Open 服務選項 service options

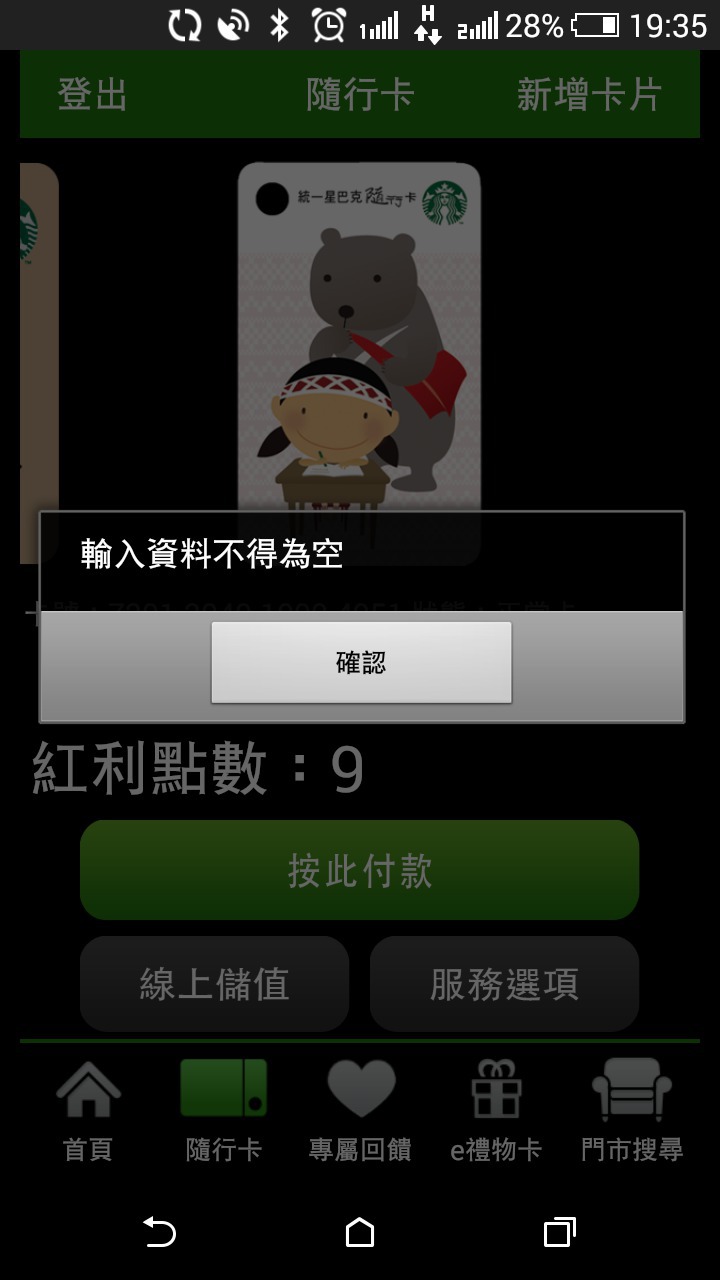tap(504, 984)
